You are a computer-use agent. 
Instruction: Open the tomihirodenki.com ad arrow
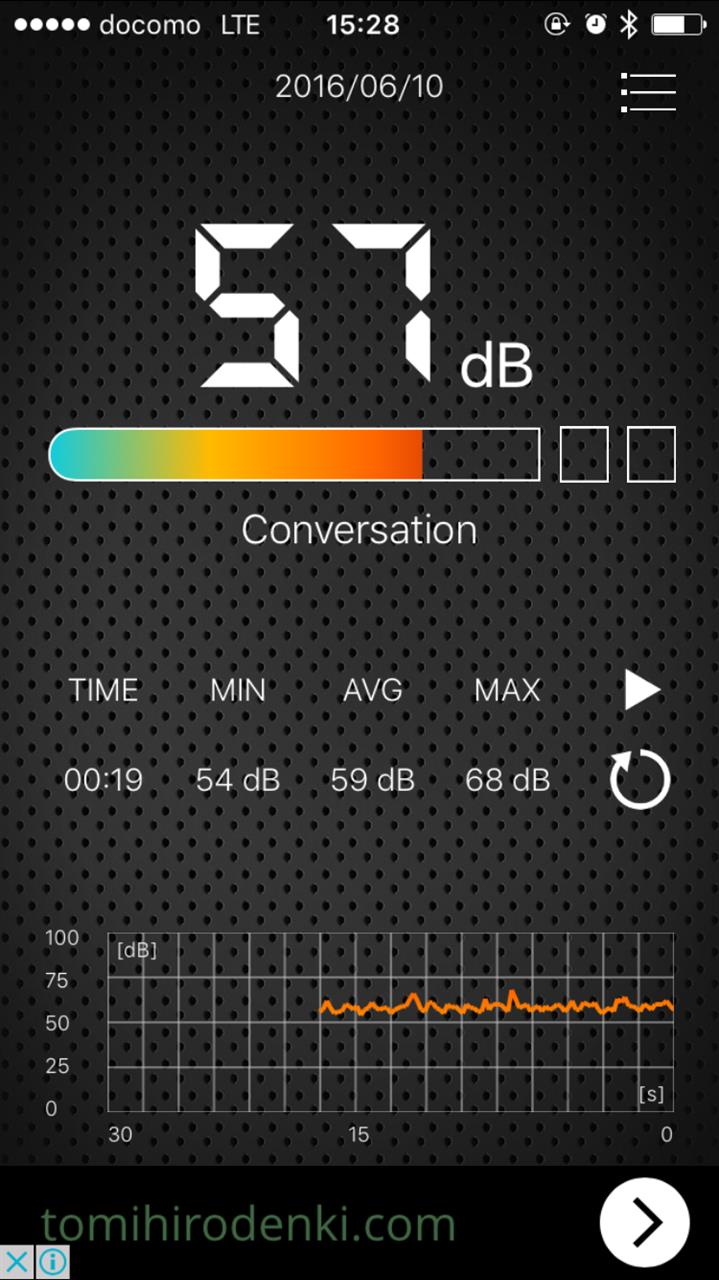645,1222
